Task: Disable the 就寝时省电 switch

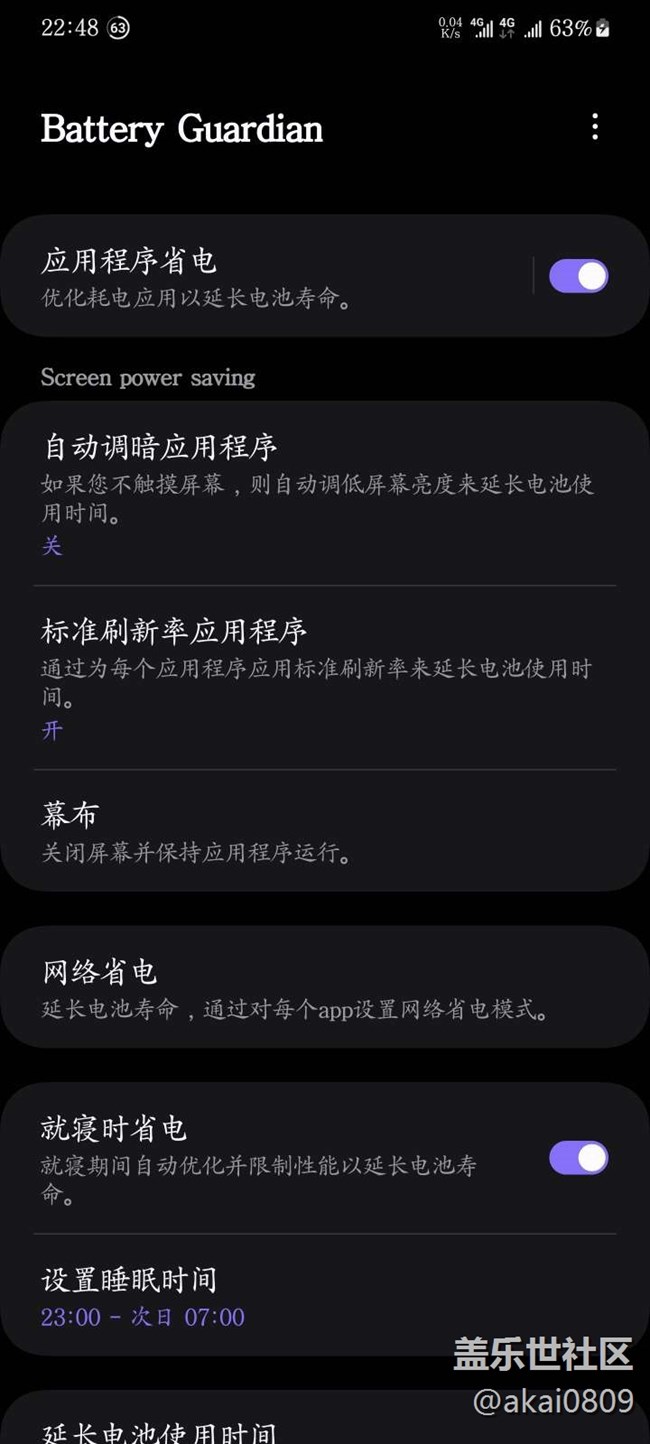Action: point(578,1158)
